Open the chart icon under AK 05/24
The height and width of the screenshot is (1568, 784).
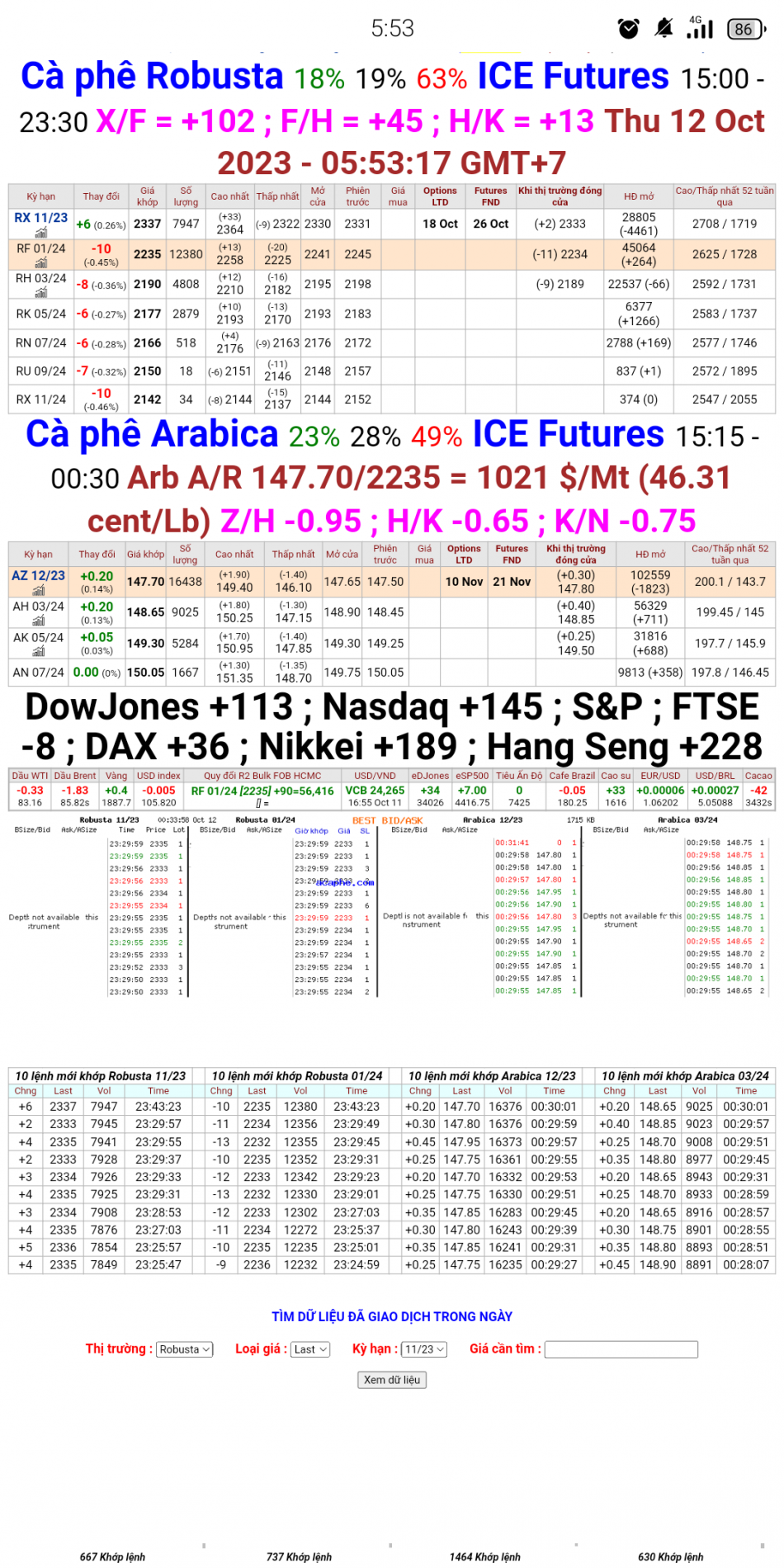point(38,652)
